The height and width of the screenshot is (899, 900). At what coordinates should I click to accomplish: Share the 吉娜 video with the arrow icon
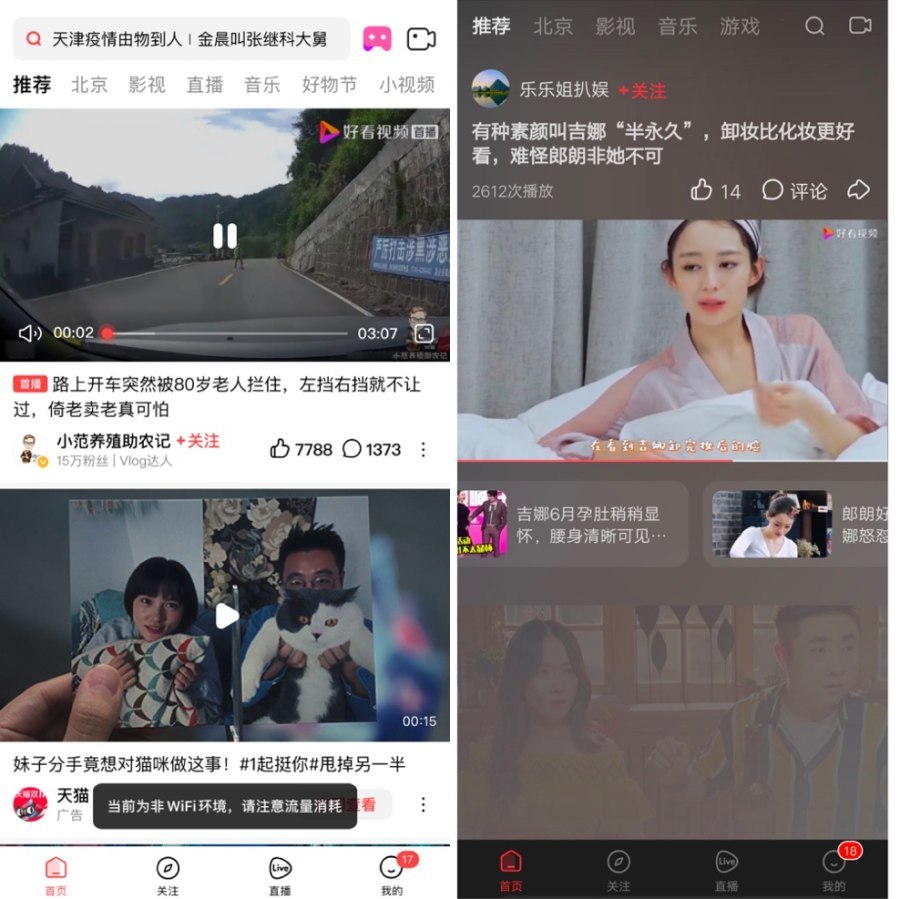tap(859, 190)
